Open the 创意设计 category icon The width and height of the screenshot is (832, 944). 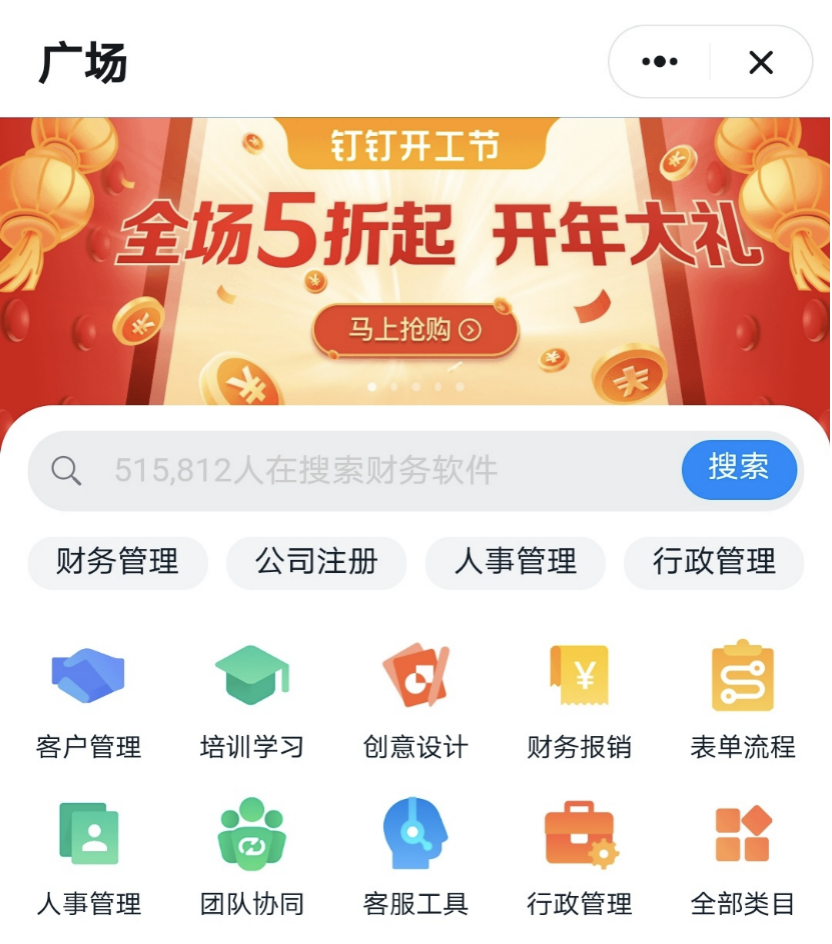[414, 674]
